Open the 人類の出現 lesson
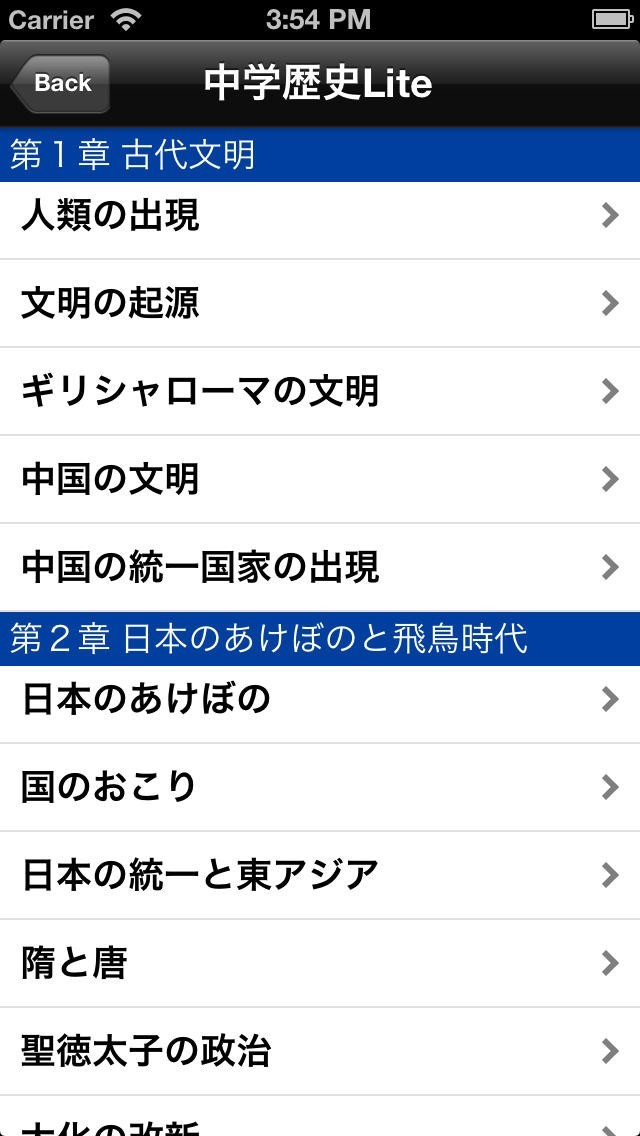Viewport: 640px width, 1136px height. click(320, 216)
